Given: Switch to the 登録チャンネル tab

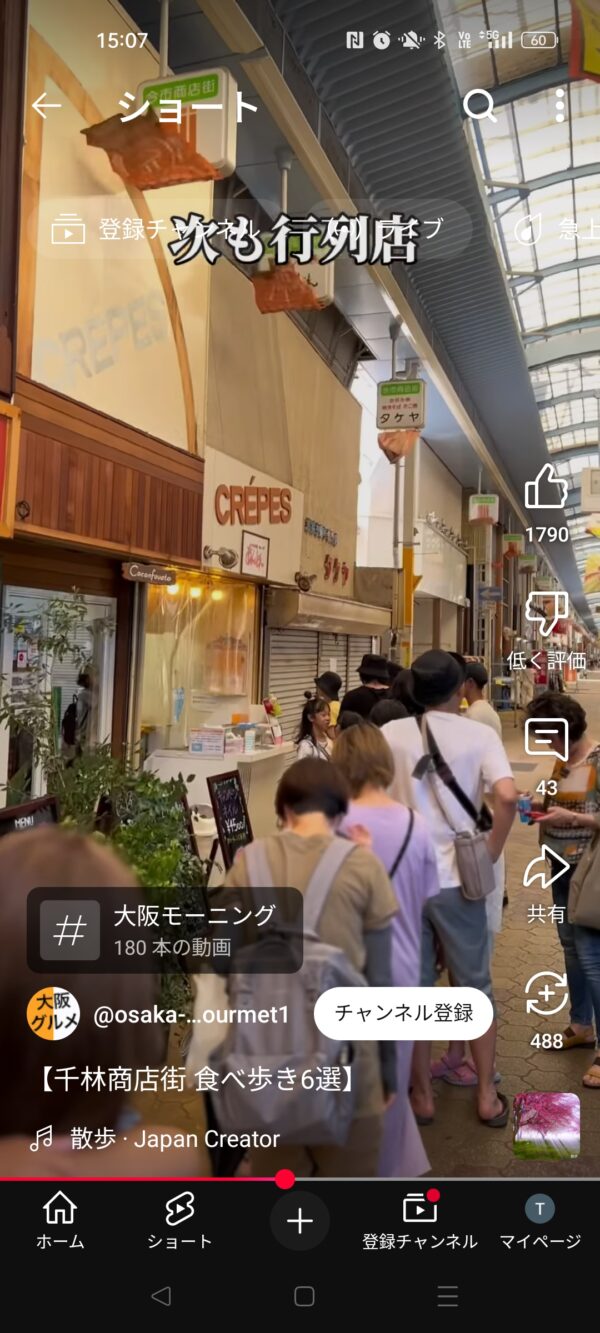Looking at the screenshot, I should tap(420, 1221).
